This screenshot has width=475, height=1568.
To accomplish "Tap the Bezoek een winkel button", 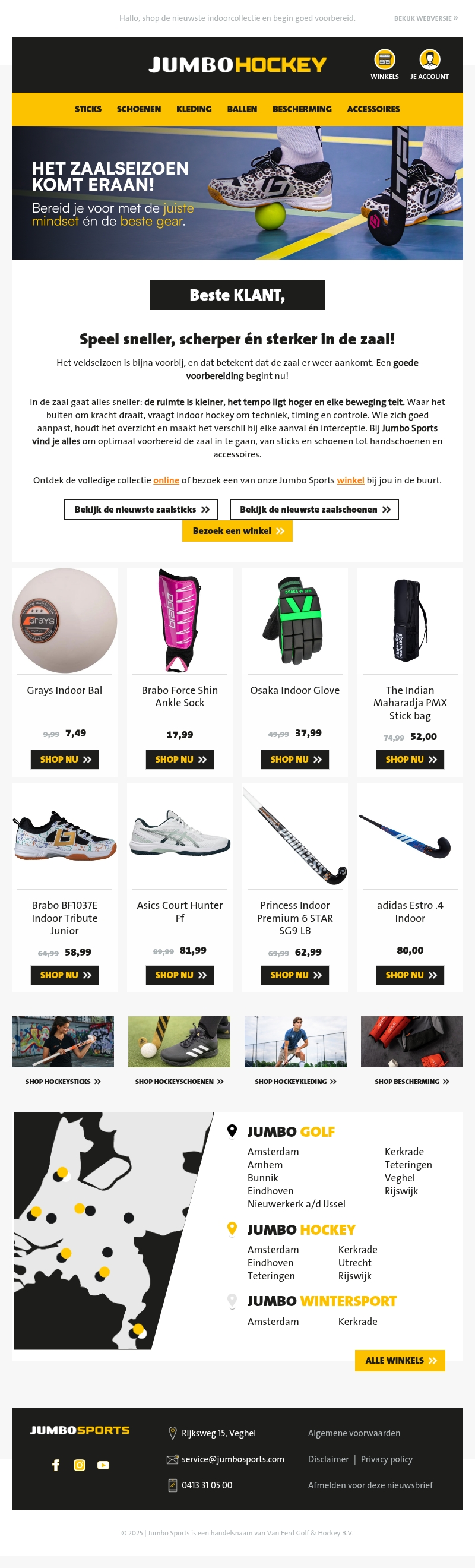I will pyautogui.click(x=237, y=531).
